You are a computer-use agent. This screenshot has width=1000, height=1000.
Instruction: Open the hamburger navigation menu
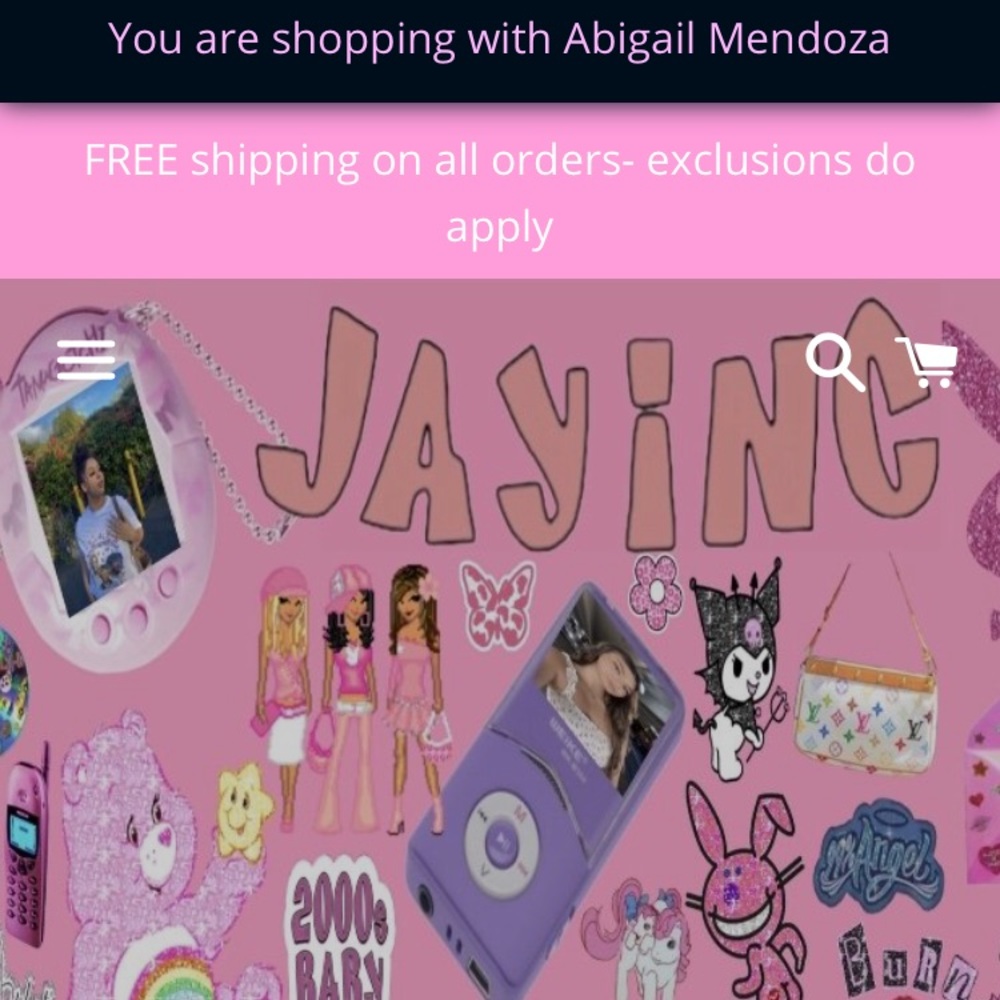click(x=86, y=360)
